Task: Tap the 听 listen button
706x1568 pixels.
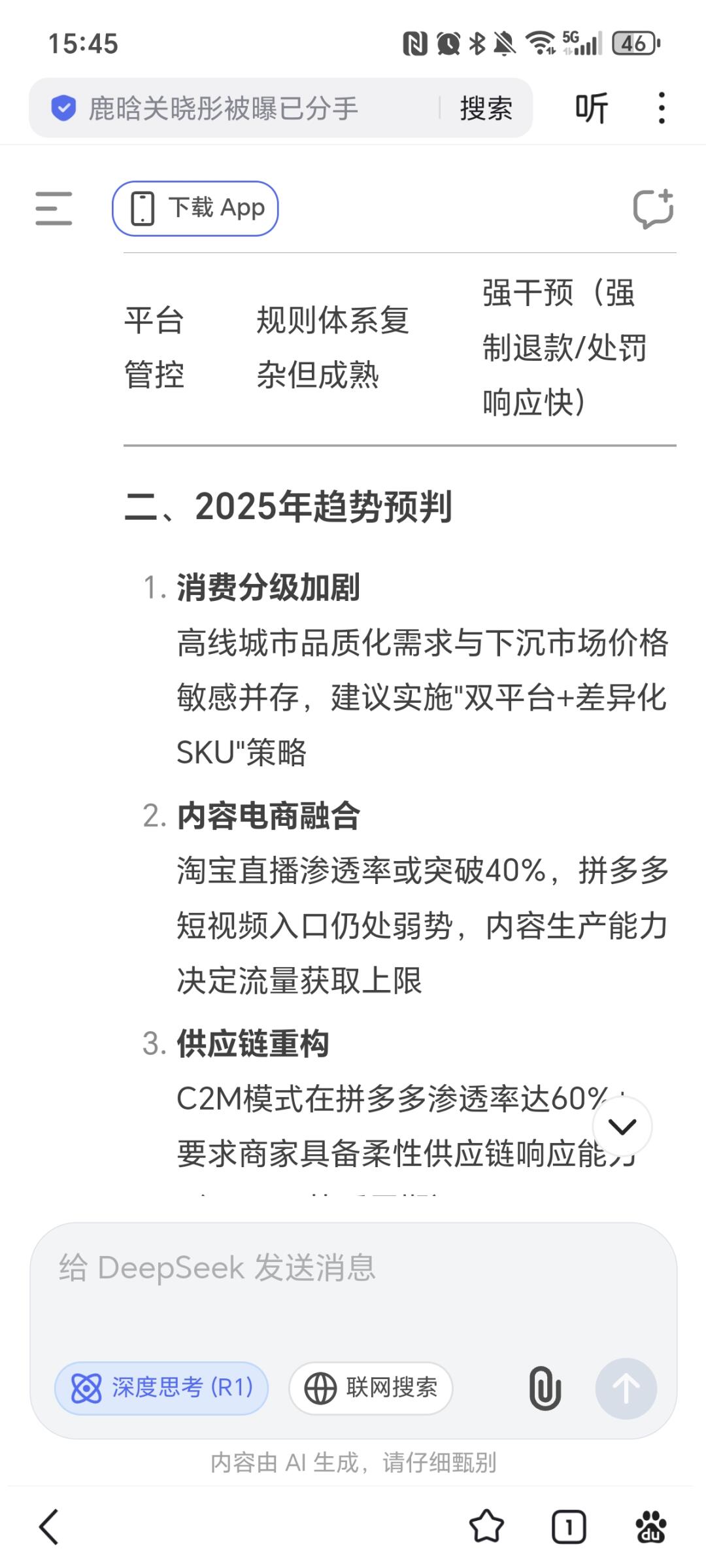Action: (592, 108)
